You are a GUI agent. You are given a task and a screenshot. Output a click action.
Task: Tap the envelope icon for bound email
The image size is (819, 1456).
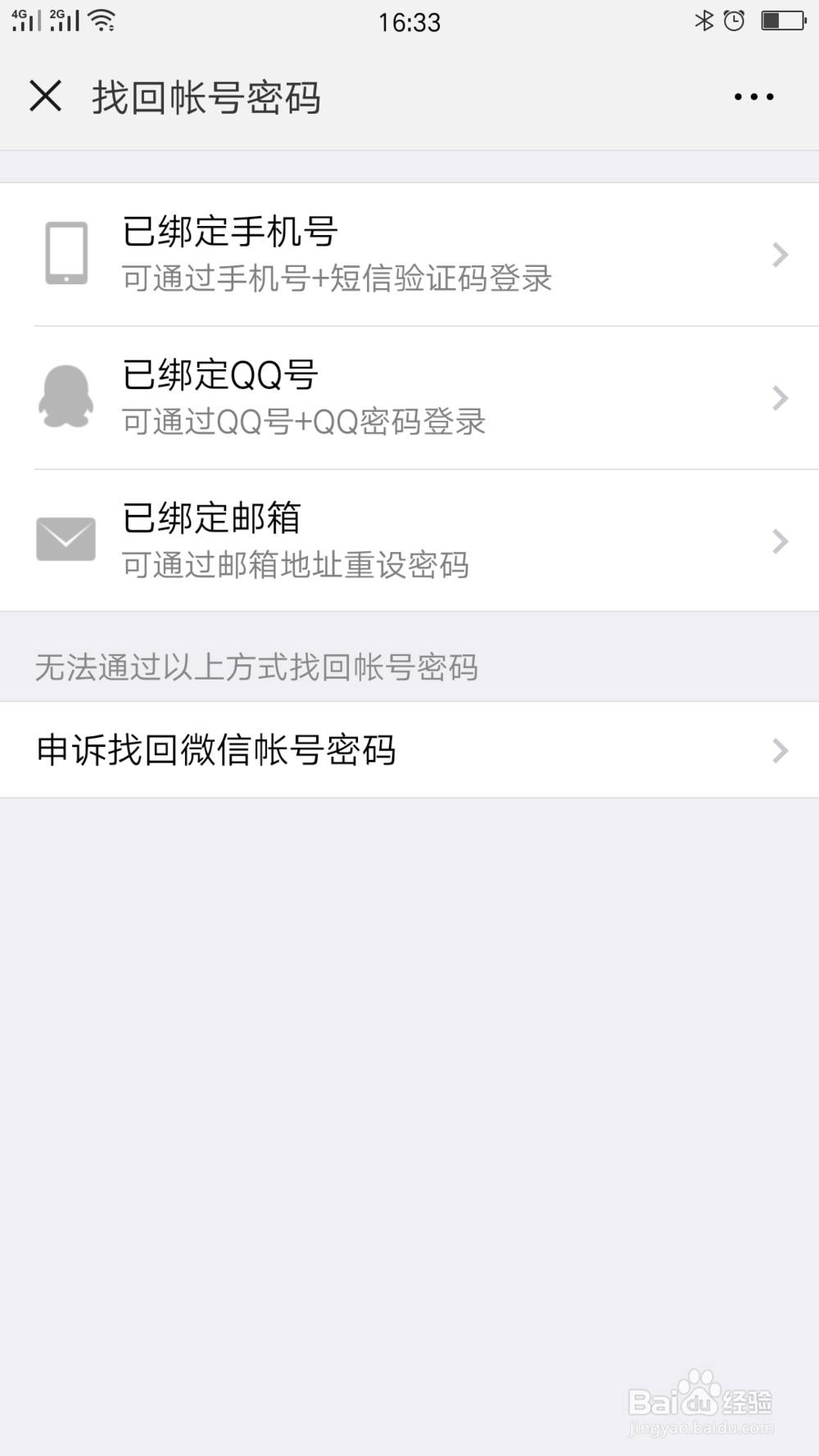66,539
